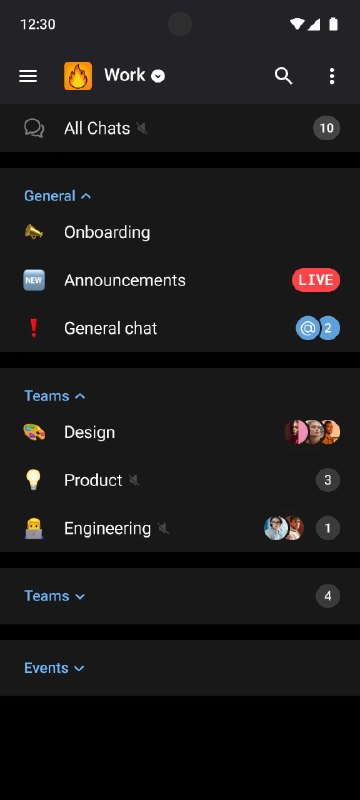The width and height of the screenshot is (360, 800).
Task: Open the Engineering team chat
Action: pos(180,528)
